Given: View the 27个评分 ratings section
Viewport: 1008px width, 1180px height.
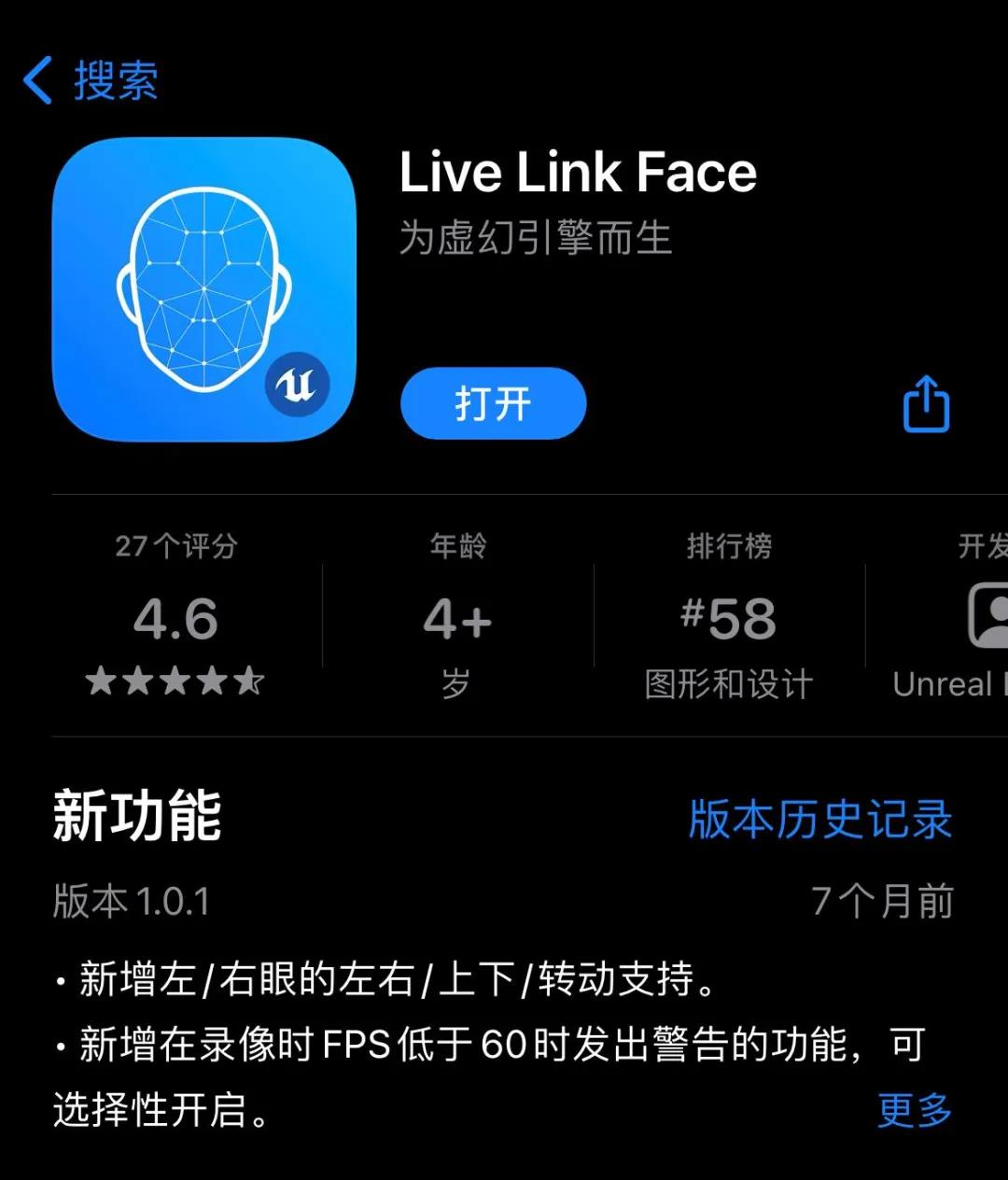Looking at the screenshot, I should (x=176, y=616).
